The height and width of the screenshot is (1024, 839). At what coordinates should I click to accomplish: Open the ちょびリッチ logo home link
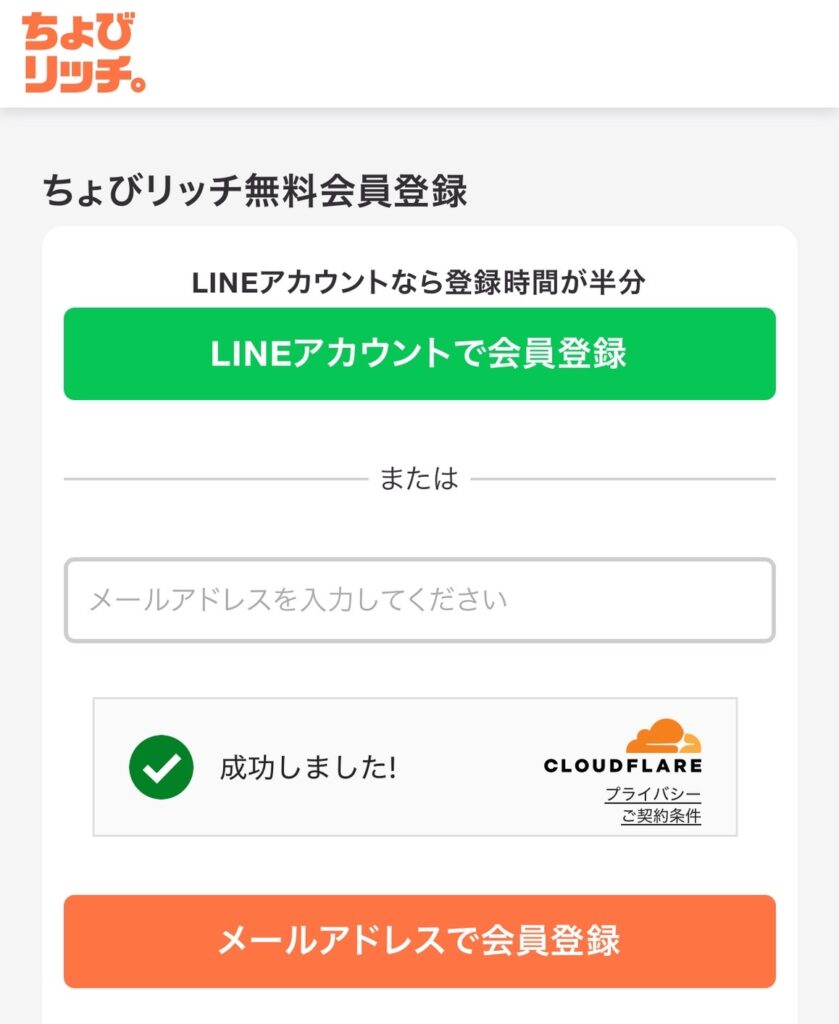coord(82,53)
